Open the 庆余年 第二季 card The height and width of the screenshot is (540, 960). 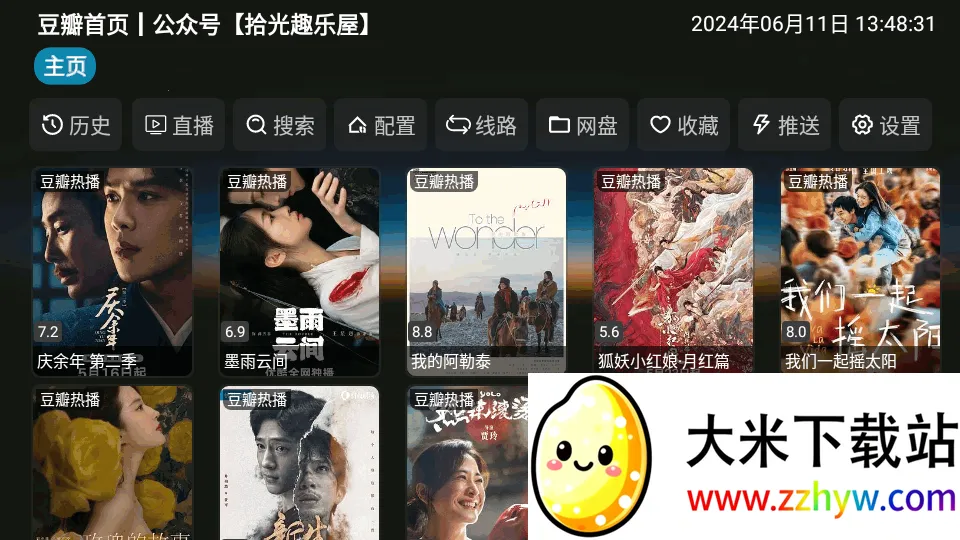[112, 271]
